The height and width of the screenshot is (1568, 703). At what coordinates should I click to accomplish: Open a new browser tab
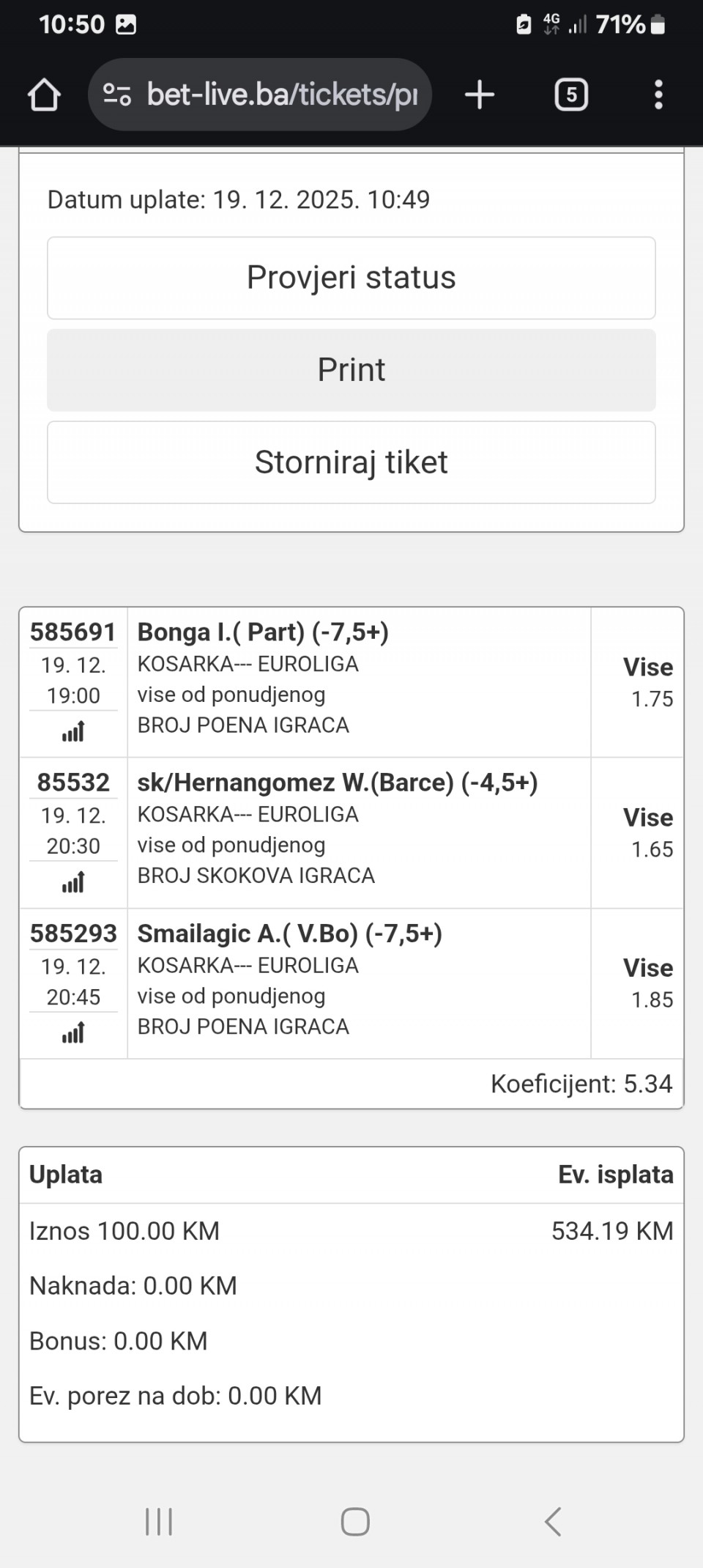480,95
